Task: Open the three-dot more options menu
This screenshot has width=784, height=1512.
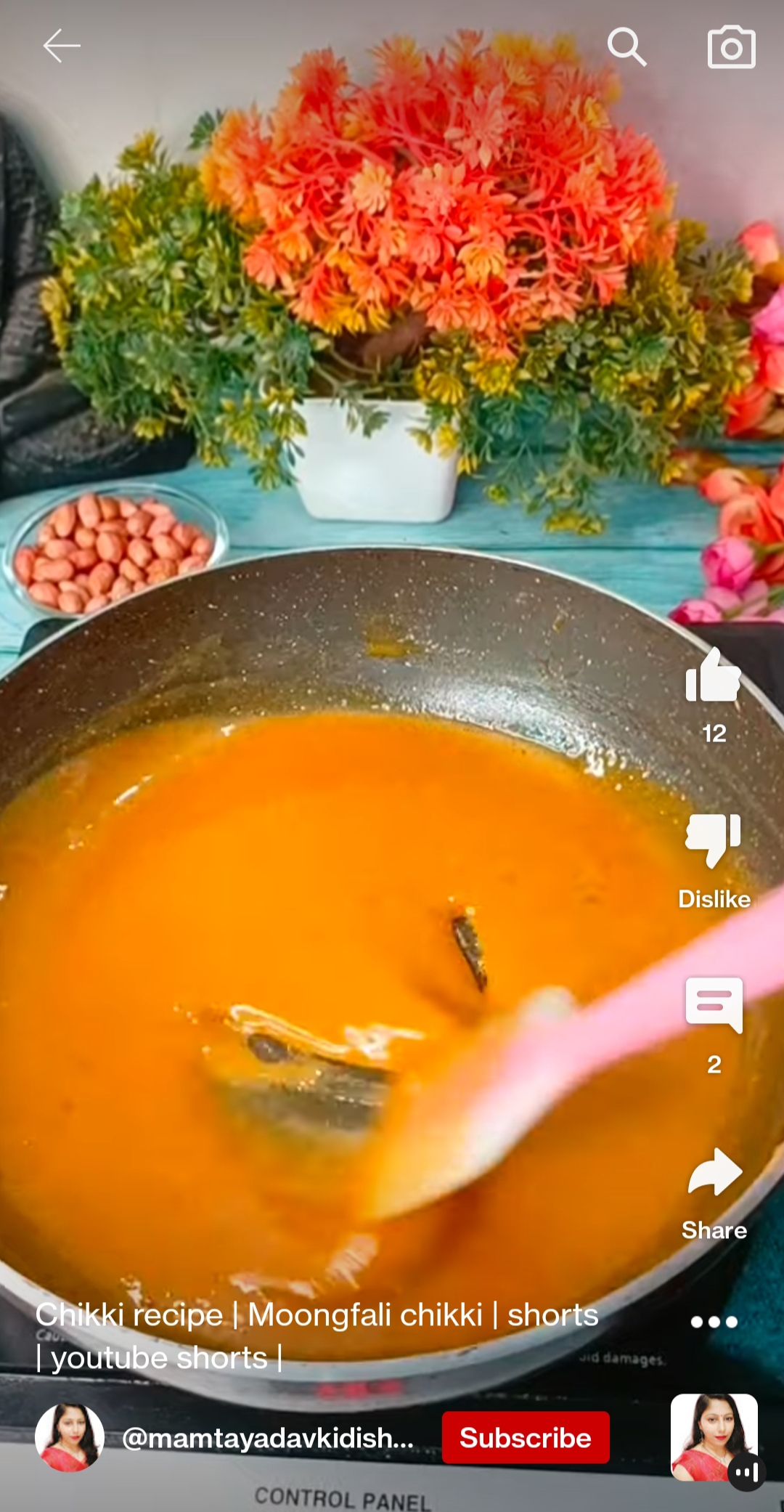Action: pyautogui.click(x=714, y=1322)
